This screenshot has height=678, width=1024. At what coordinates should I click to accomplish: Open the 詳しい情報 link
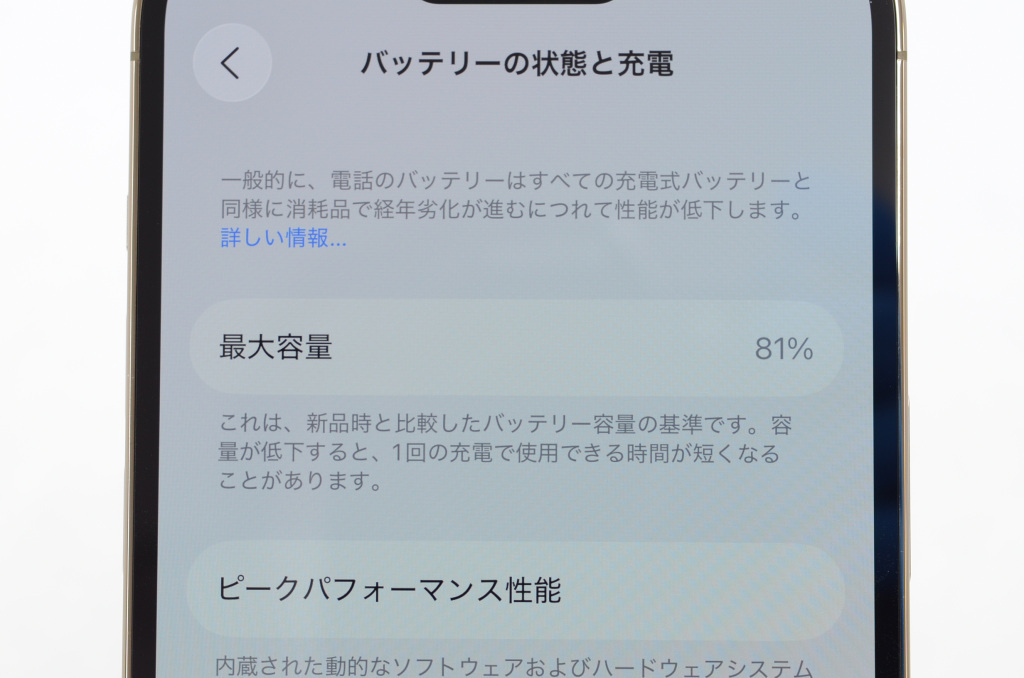(283, 239)
